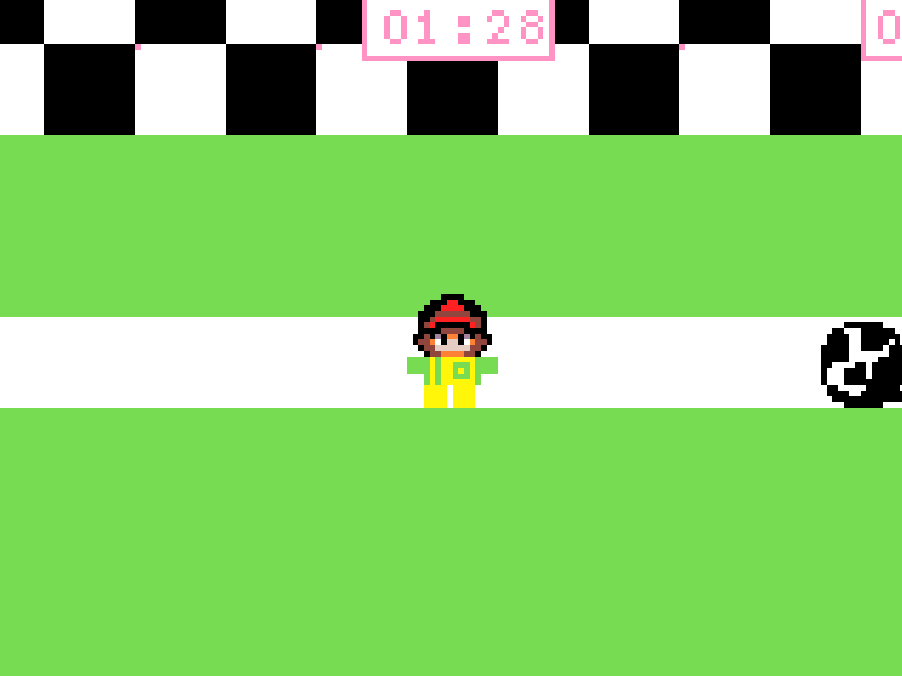Tap the rolling soccer ball

coord(862,365)
